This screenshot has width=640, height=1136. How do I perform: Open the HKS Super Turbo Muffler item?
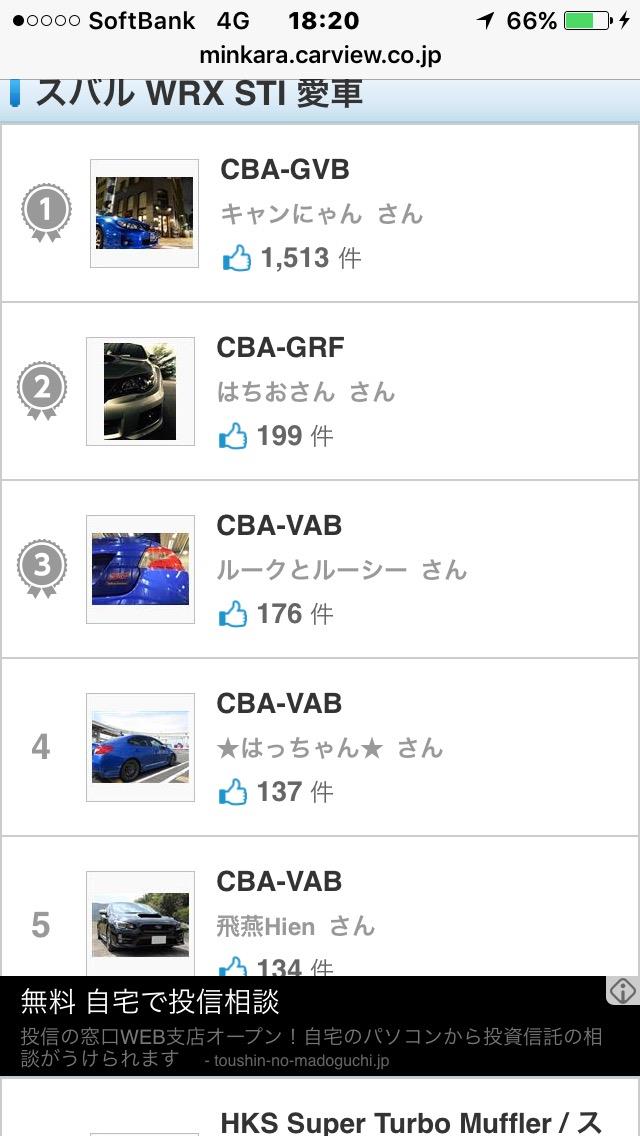tap(320, 1108)
